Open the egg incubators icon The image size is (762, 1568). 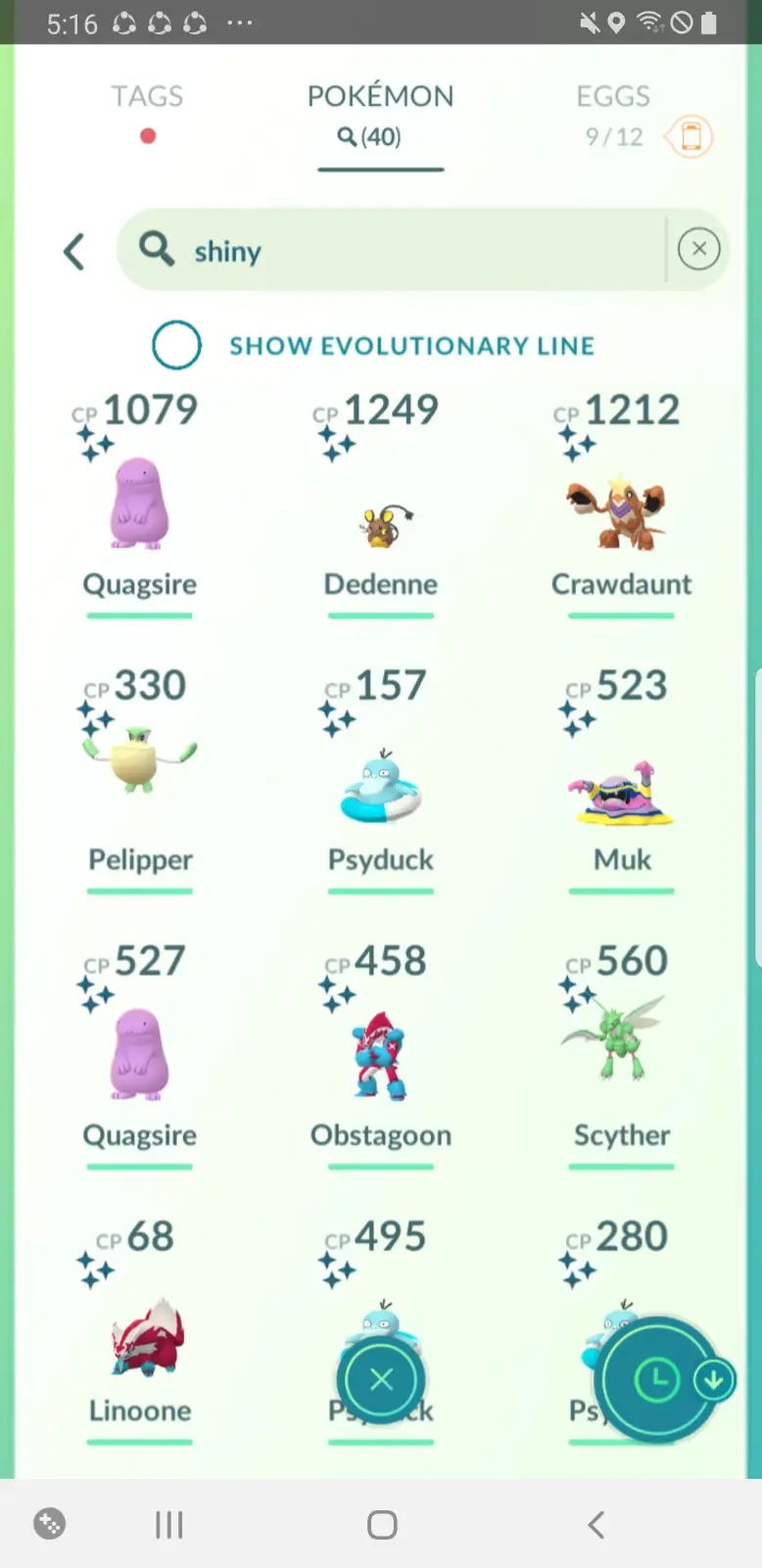[691, 137]
